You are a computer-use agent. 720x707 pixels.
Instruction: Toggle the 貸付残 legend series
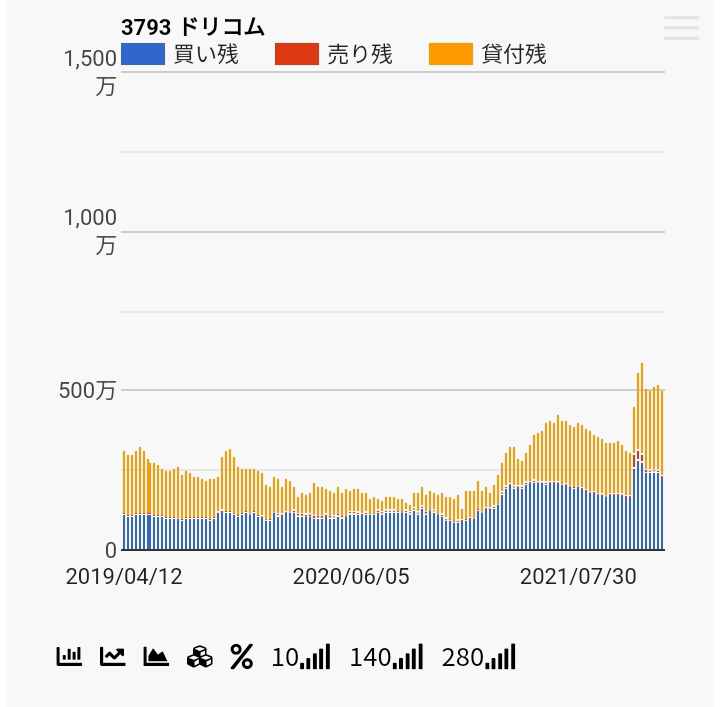pos(488,54)
